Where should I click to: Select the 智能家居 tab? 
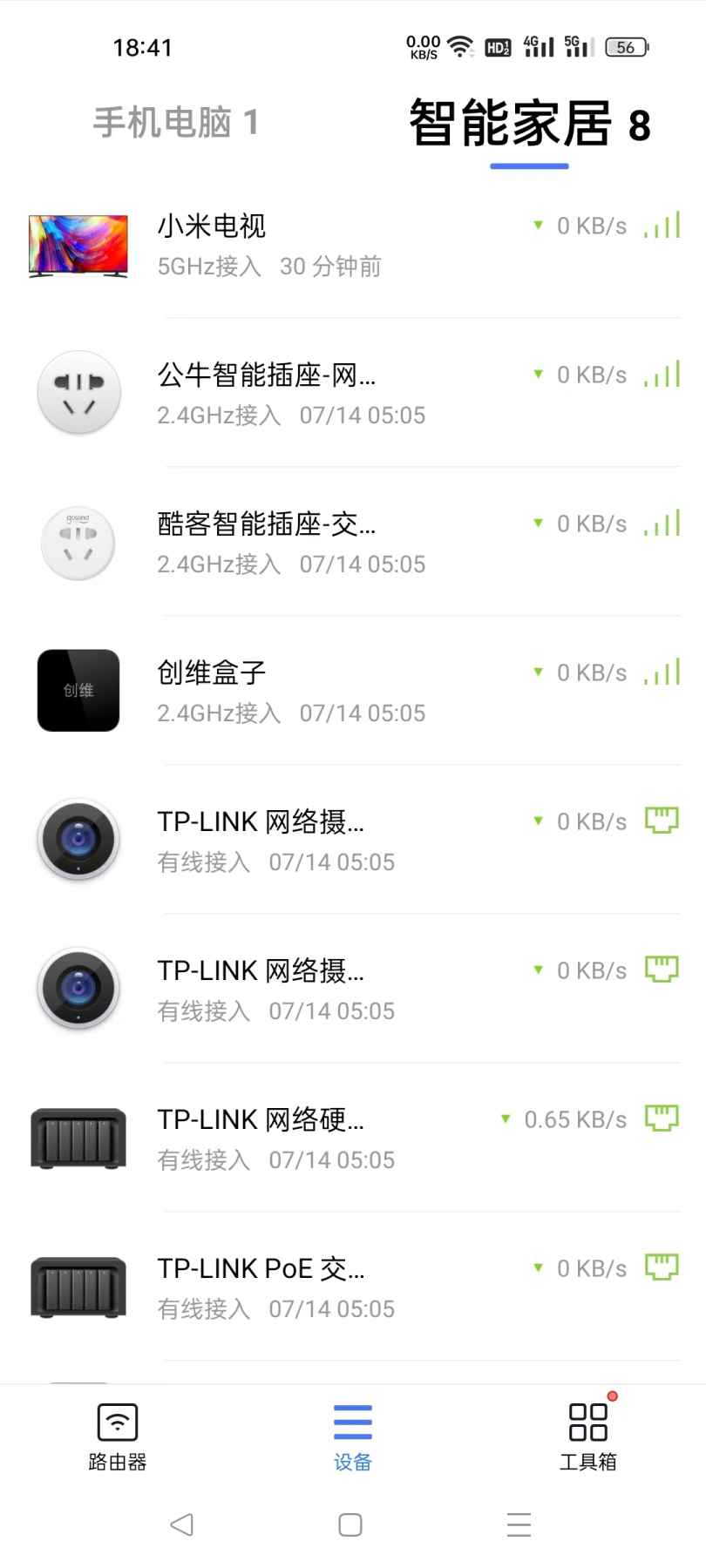click(529, 123)
